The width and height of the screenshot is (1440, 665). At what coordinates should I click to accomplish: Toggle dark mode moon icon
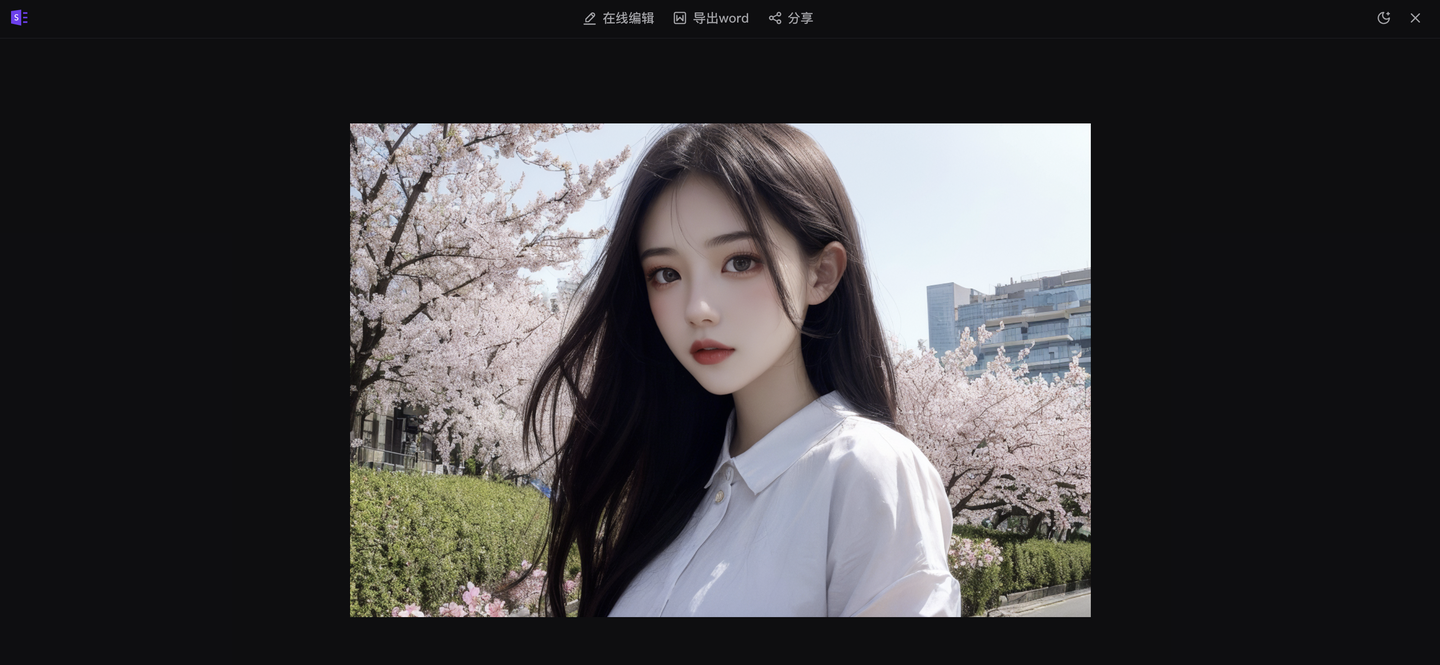point(1384,18)
